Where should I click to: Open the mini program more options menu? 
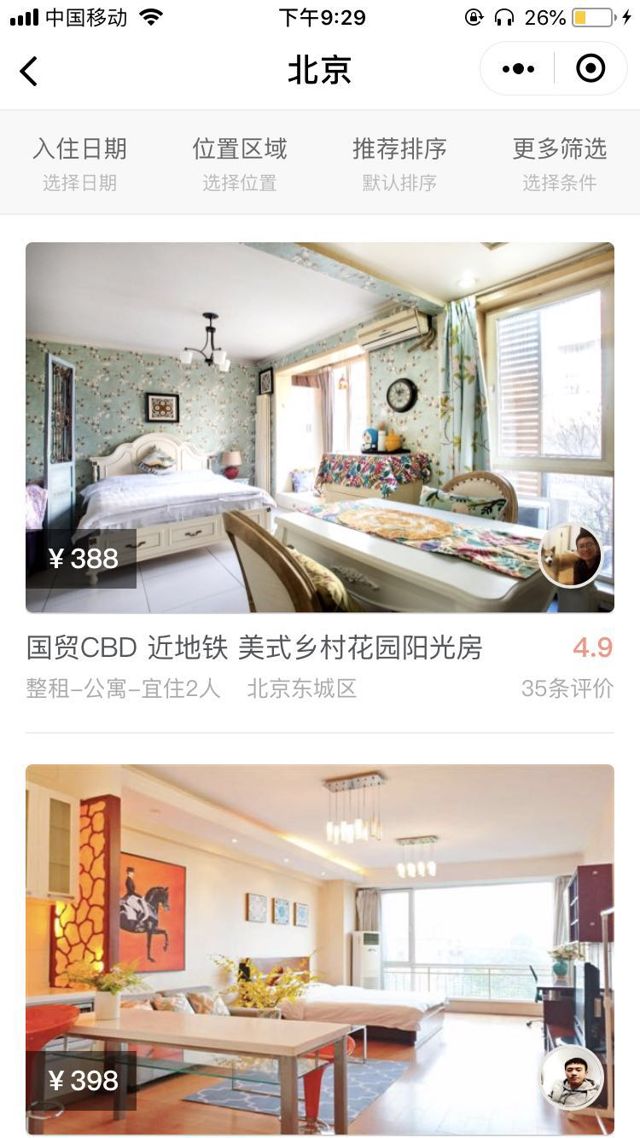[x=518, y=69]
